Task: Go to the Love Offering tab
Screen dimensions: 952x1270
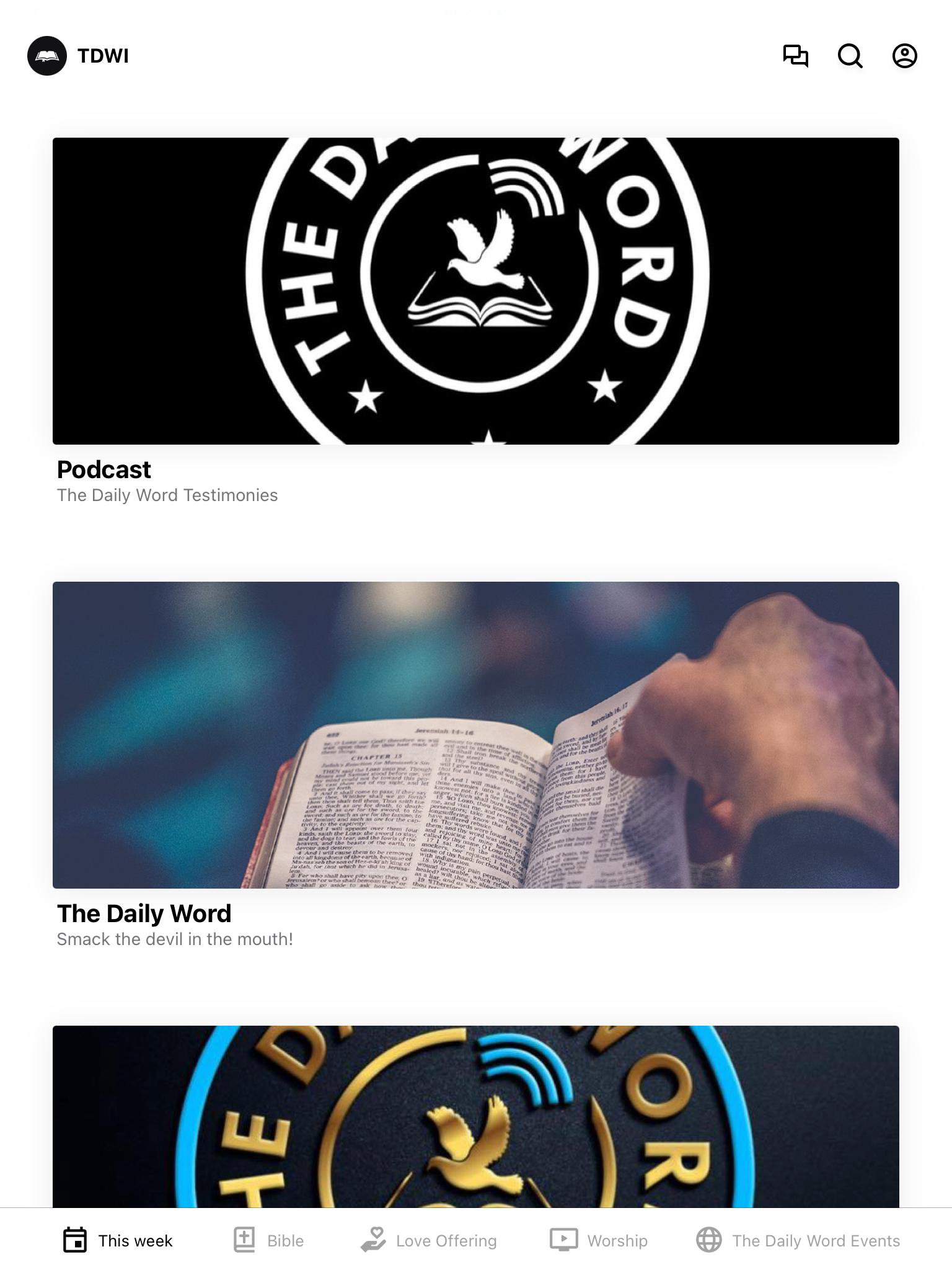Action: 429,1240
